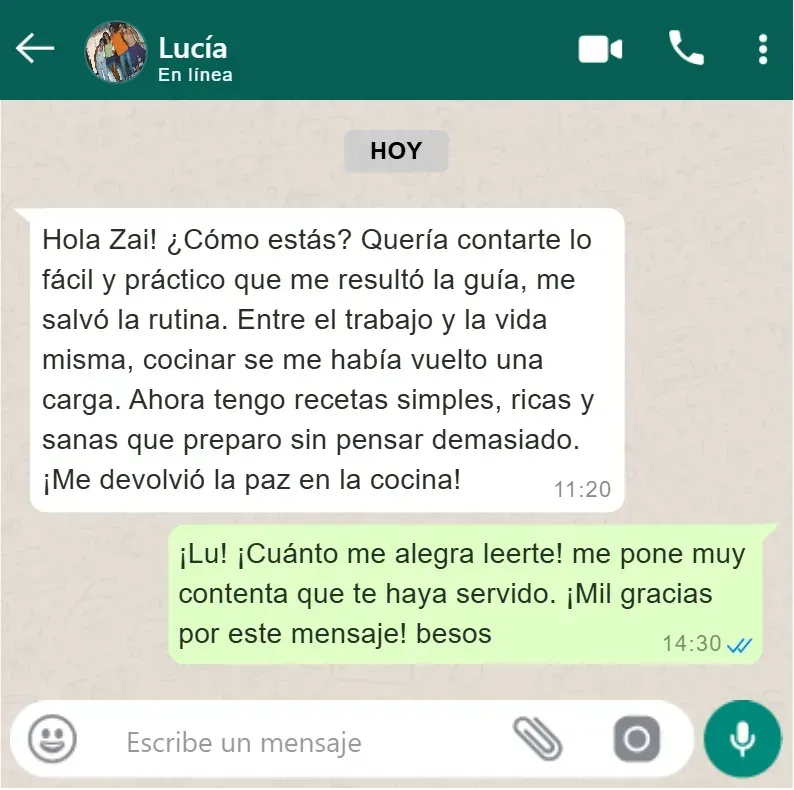Open the camera from the message bar
This screenshot has width=794, height=790.
click(x=636, y=741)
